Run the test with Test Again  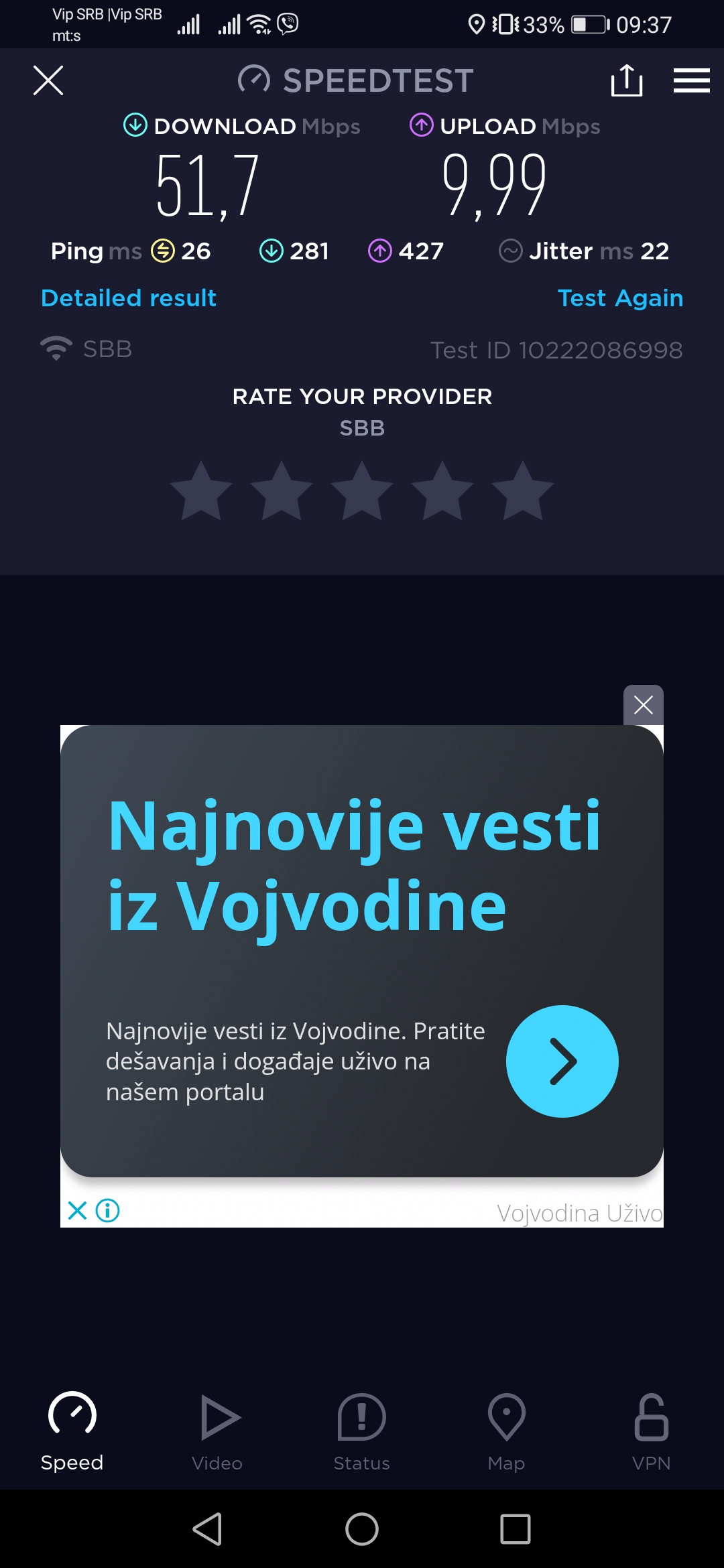pyautogui.click(x=620, y=298)
